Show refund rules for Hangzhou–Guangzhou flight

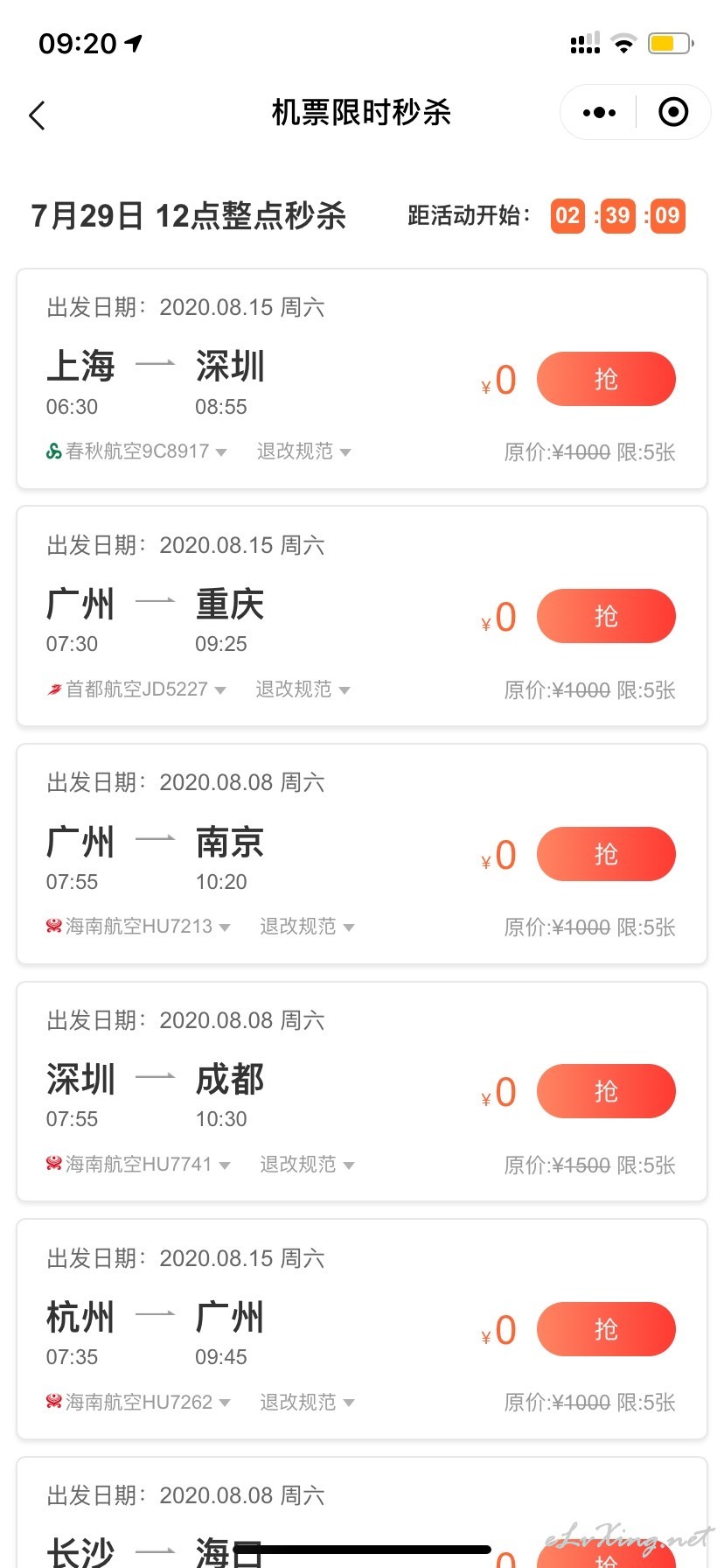click(307, 1403)
